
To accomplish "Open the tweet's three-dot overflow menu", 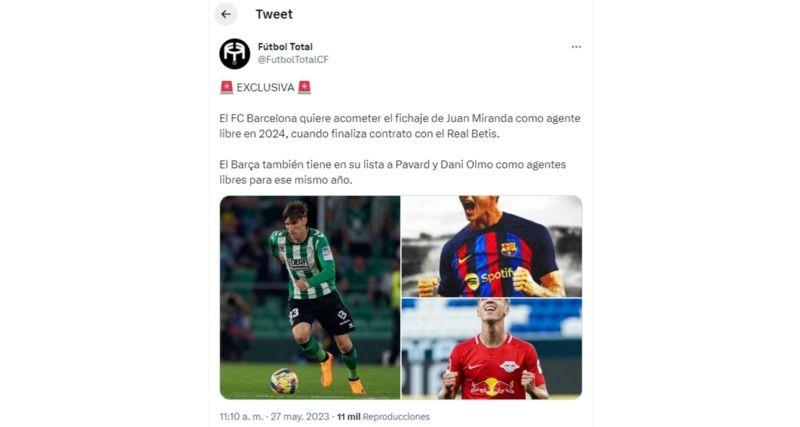I will [576, 47].
